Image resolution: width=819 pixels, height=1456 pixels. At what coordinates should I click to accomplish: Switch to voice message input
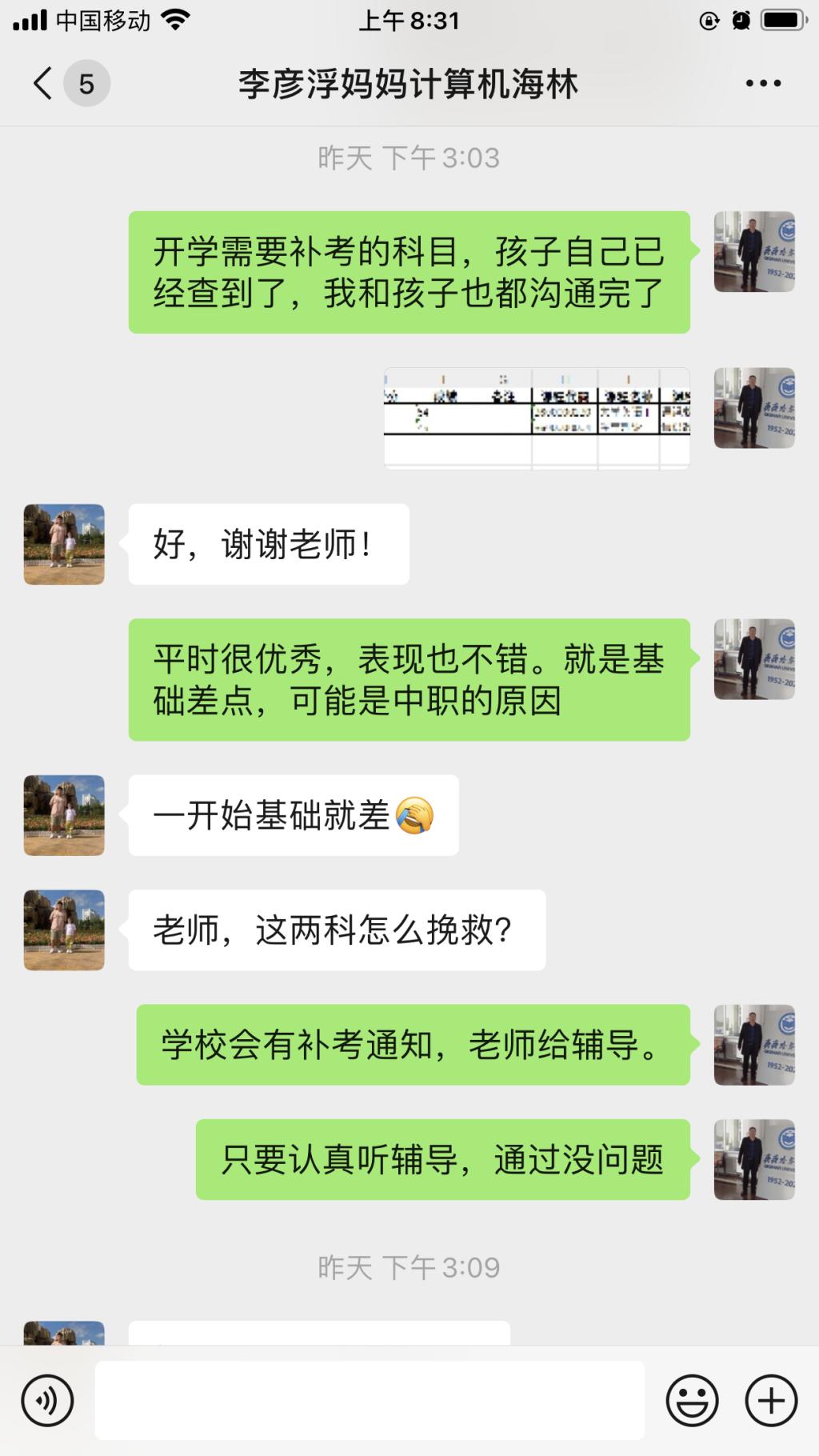(x=48, y=1401)
